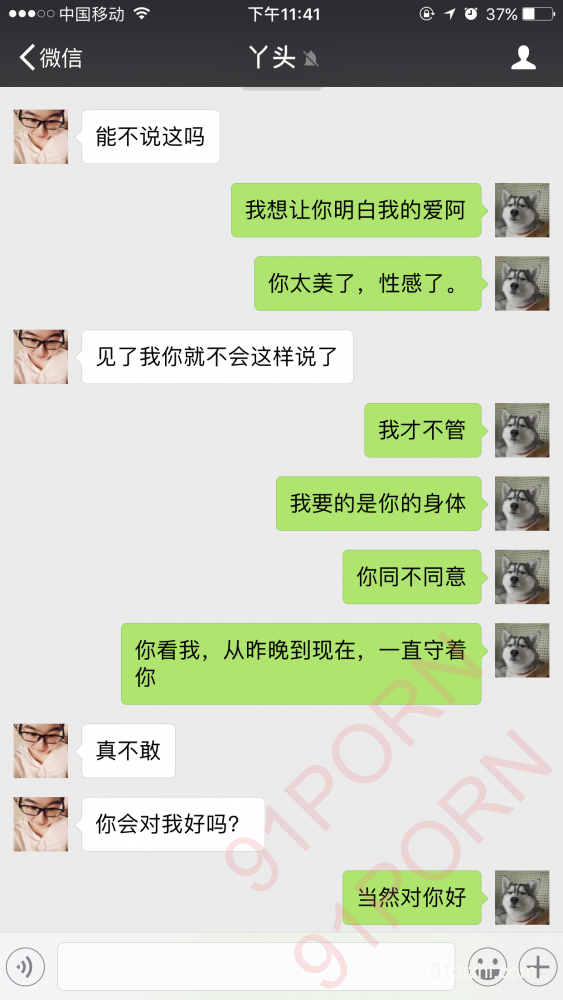Go back to the 微信 chat list
The image size is (563, 1000).
click(50, 57)
